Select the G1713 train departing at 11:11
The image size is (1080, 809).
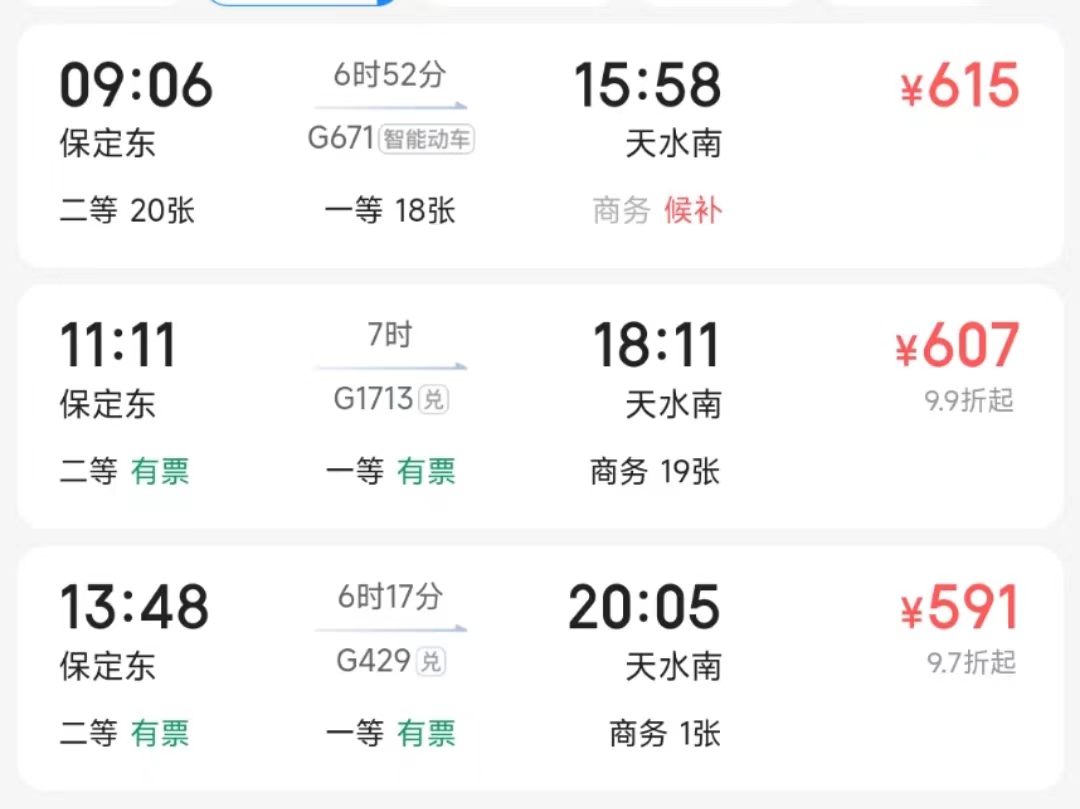tap(540, 405)
